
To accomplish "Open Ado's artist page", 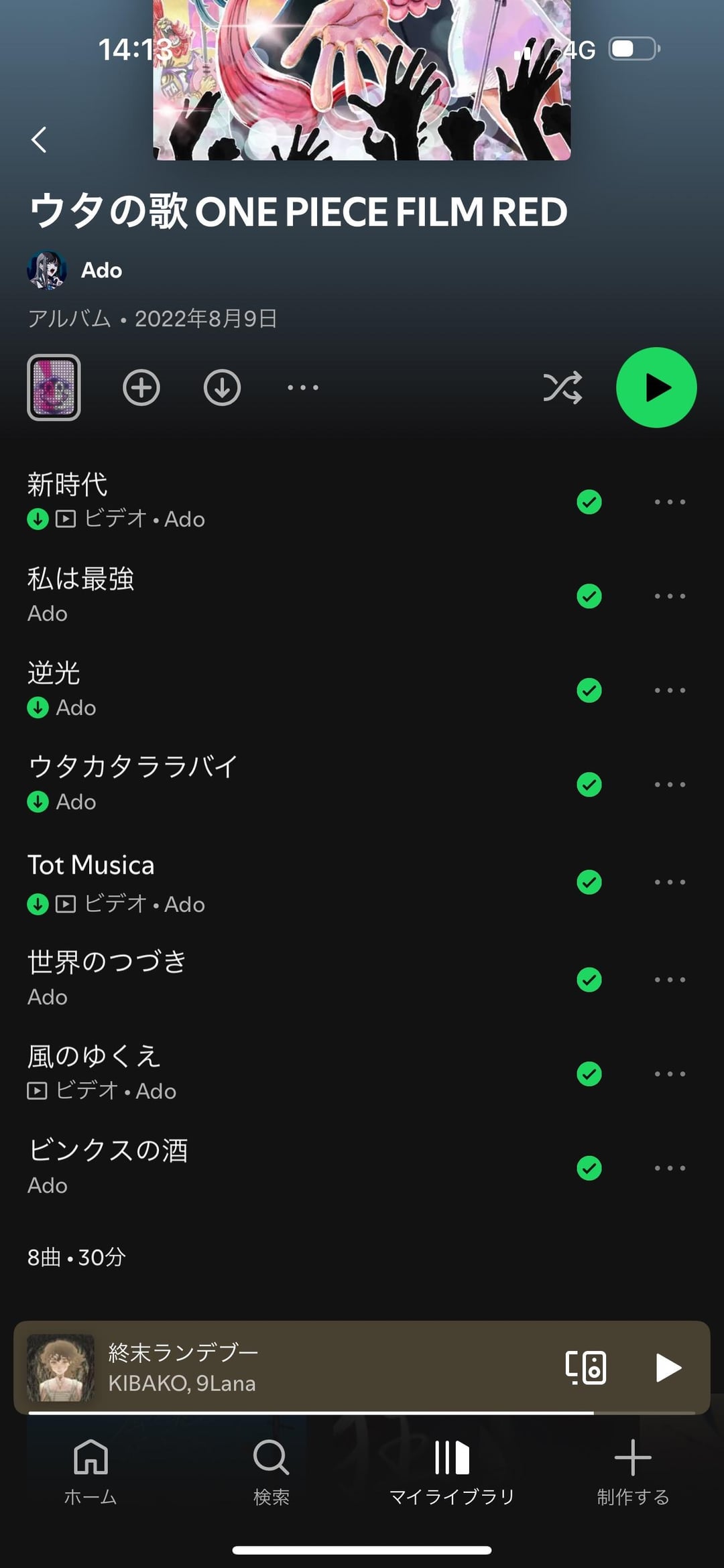I will click(101, 270).
